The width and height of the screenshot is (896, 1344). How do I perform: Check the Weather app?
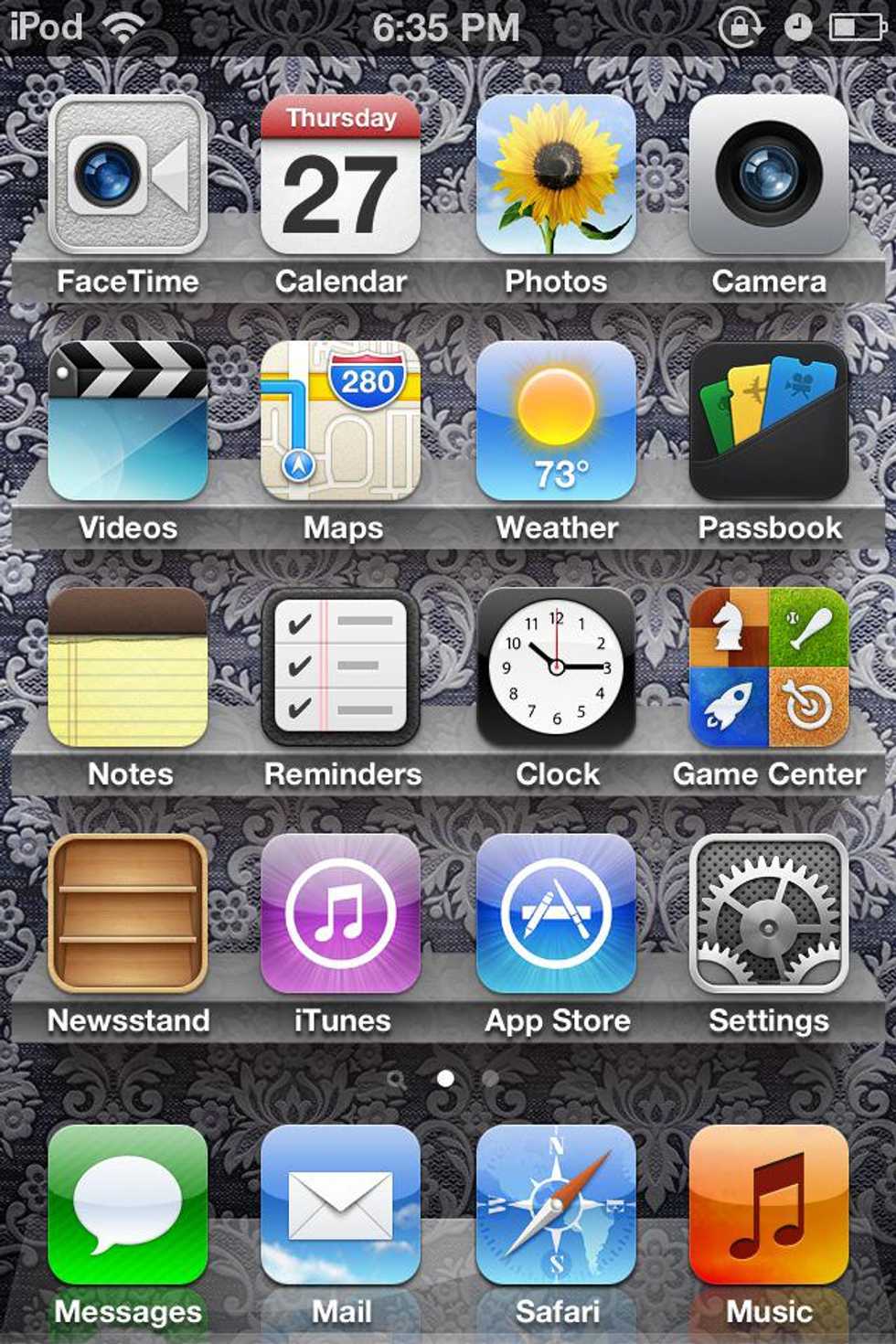coord(556,421)
